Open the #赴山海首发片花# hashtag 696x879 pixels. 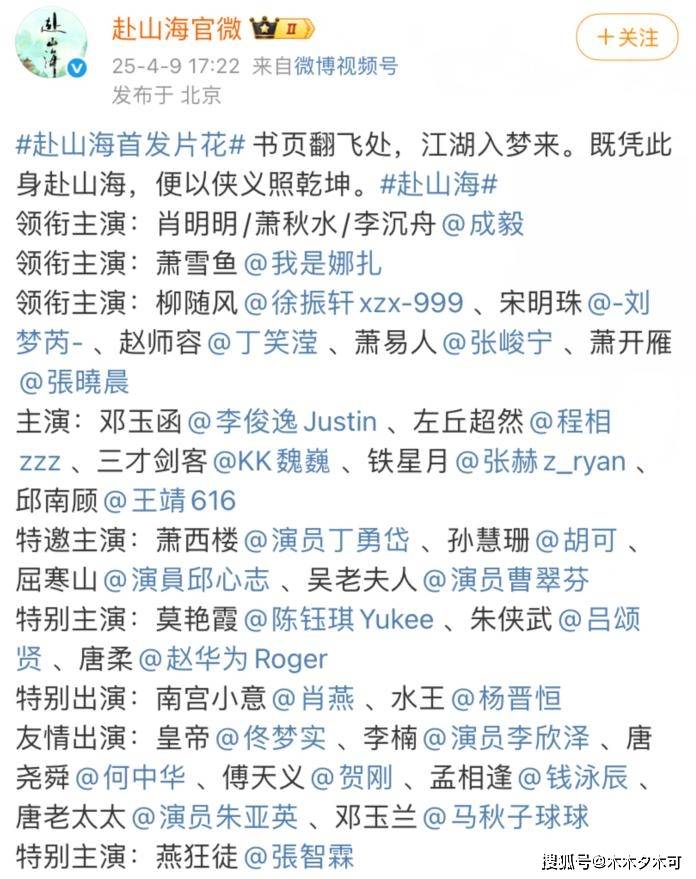pyautogui.click(x=131, y=143)
